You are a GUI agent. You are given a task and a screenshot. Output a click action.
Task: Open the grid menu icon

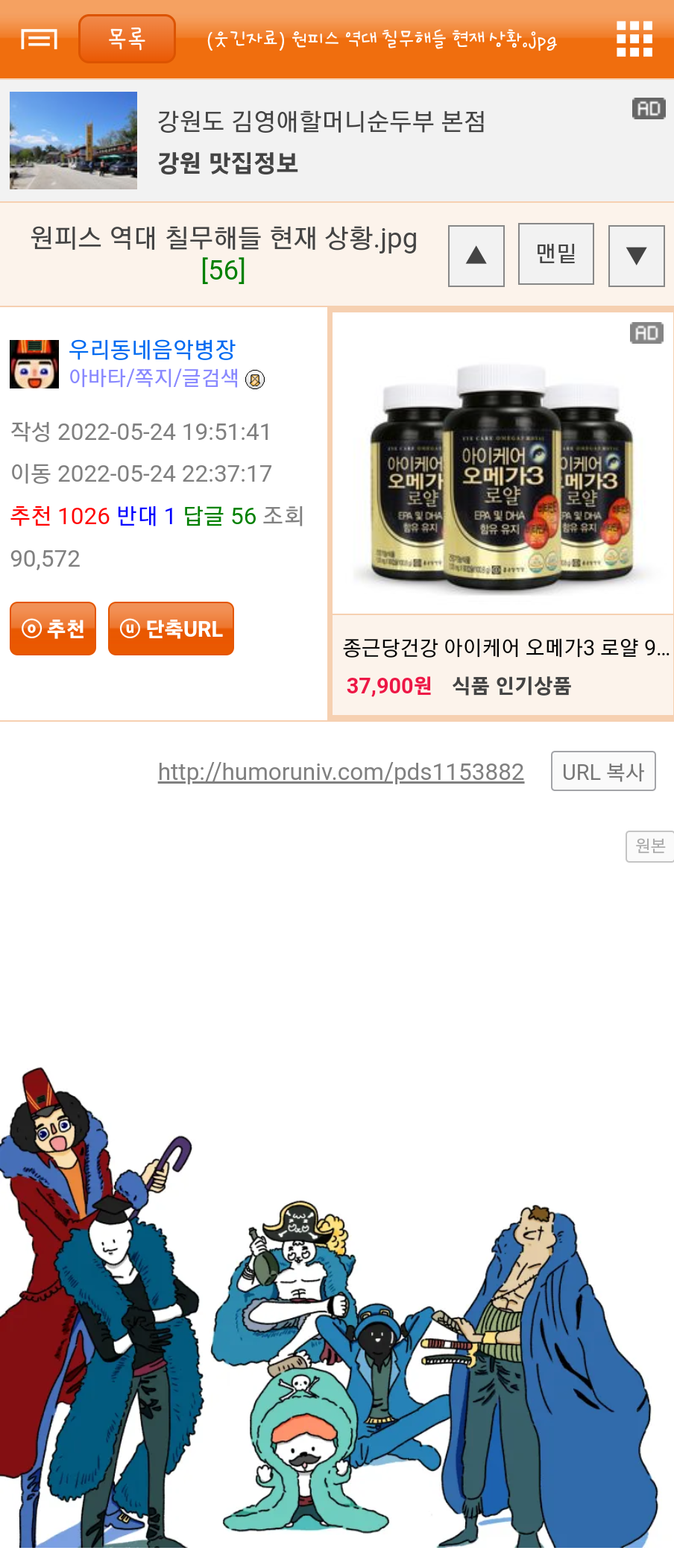pos(634,39)
